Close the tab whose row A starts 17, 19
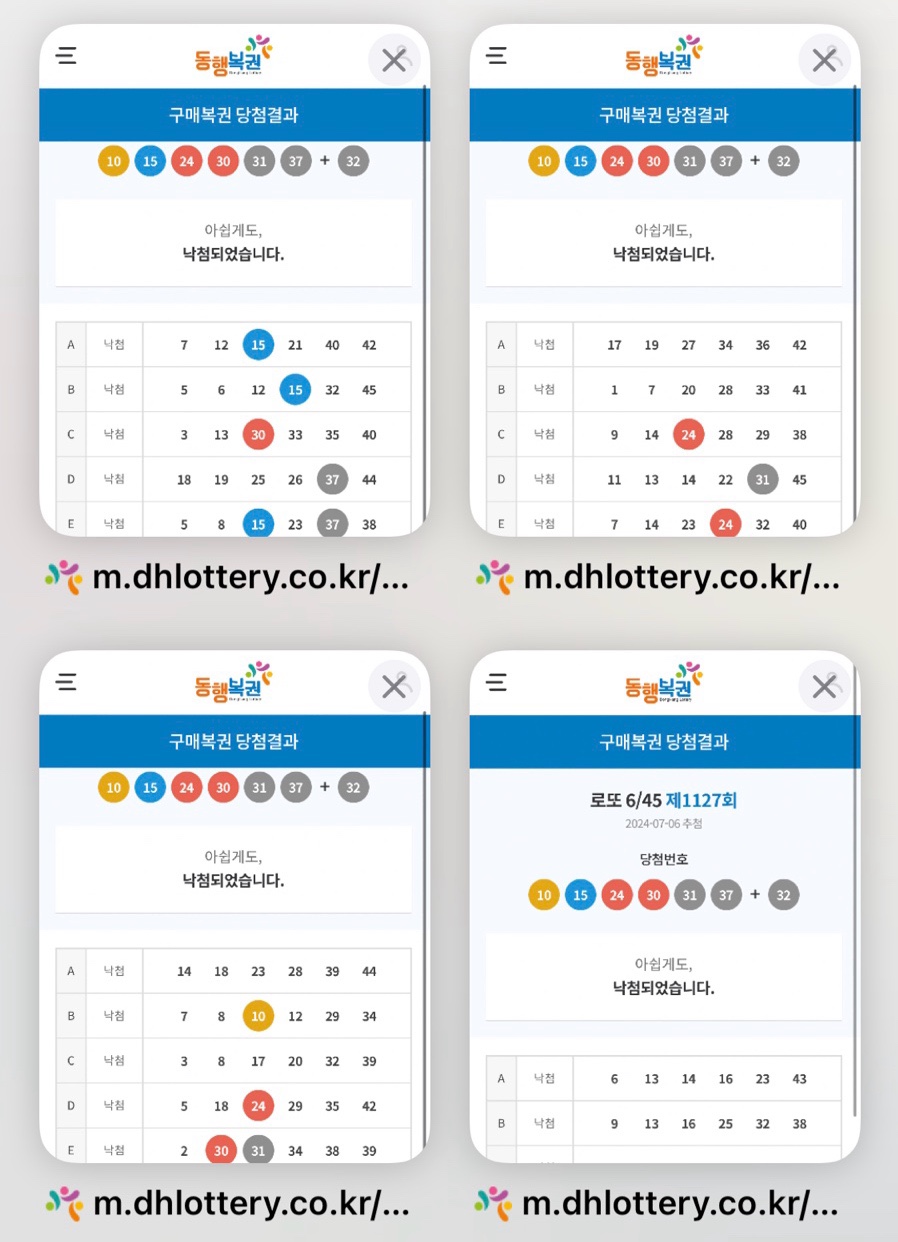This screenshot has width=898, height=1242. click(824, 61)
